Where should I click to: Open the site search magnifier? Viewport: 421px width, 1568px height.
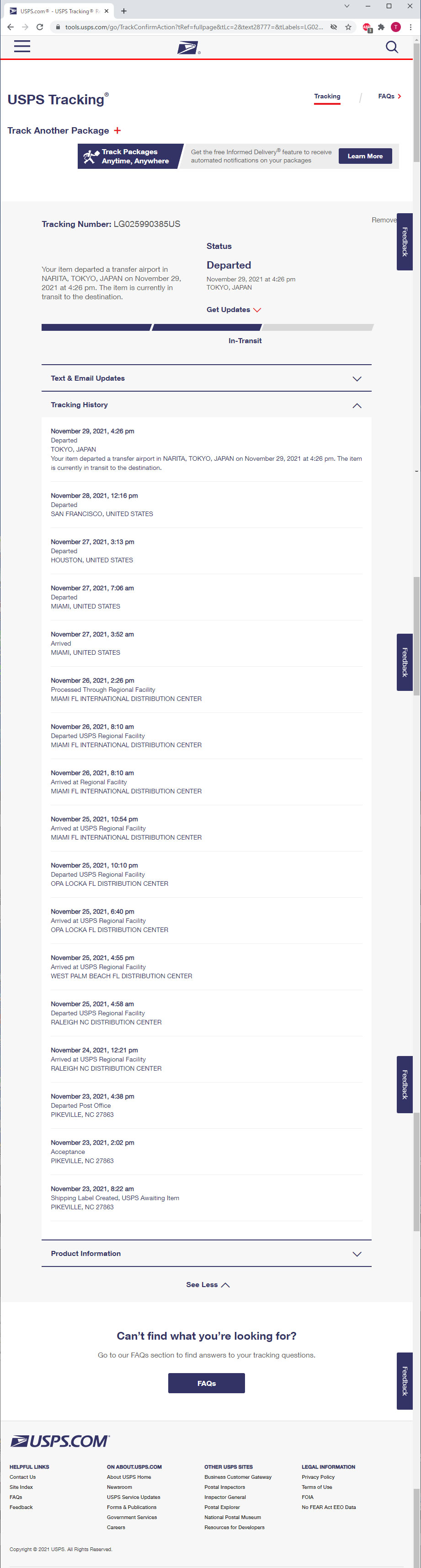(x=392, y=47)
